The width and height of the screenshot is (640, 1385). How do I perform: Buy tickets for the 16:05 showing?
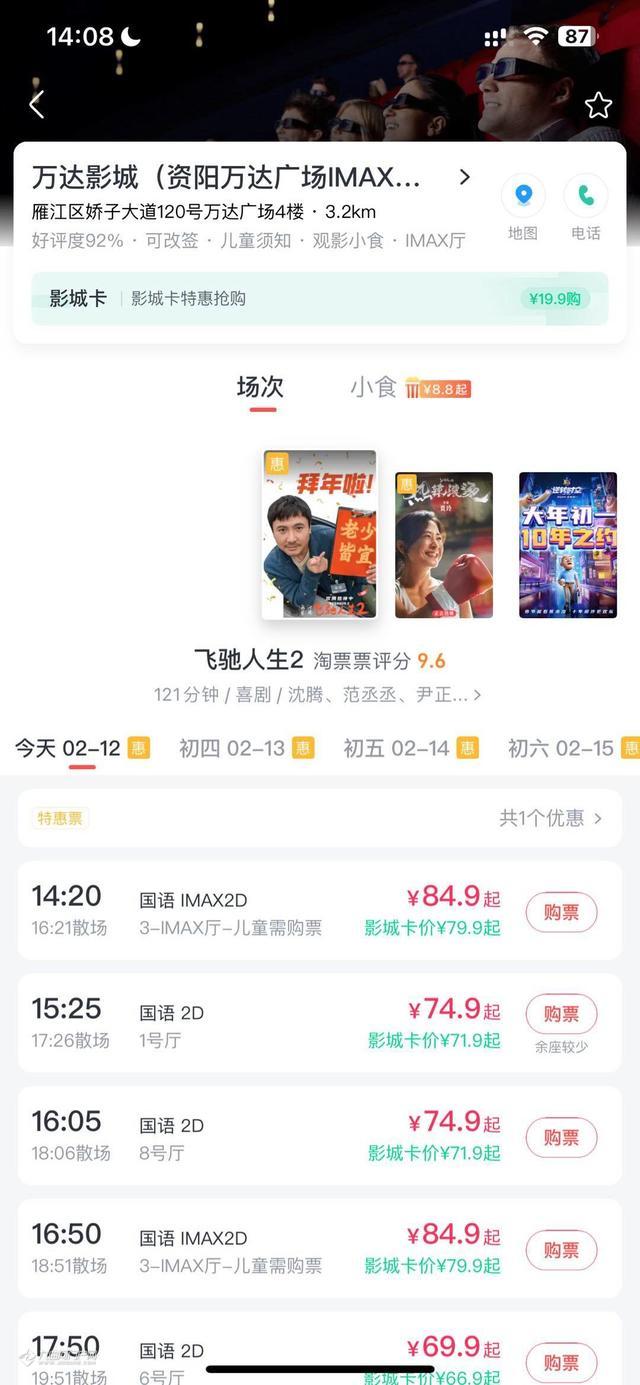(x=561, y=1137)
